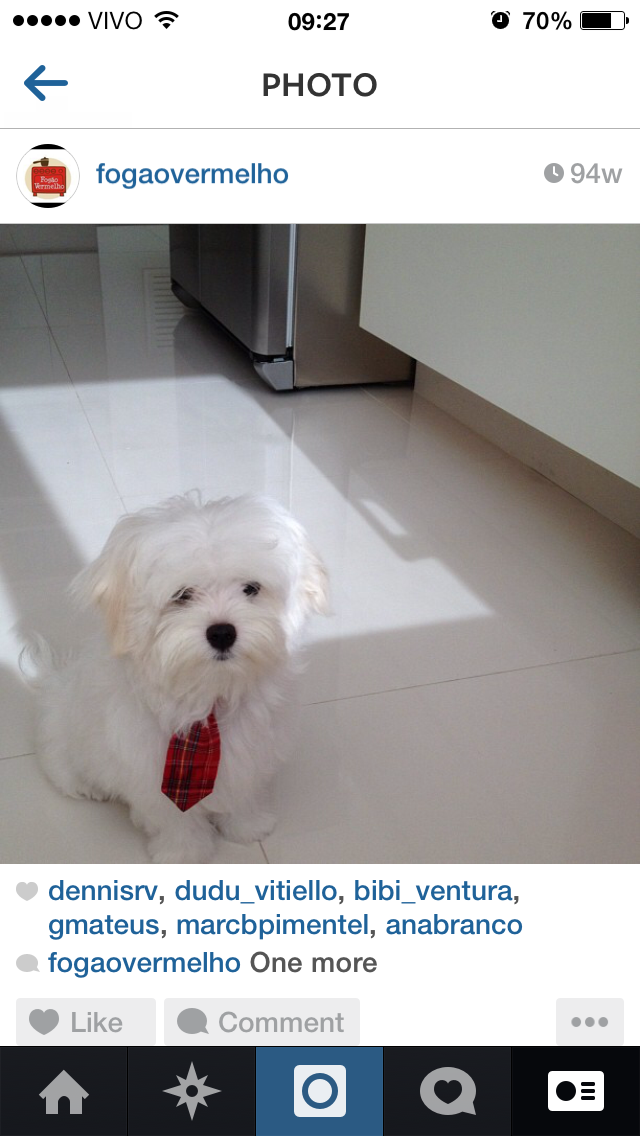This screenshot has height=1136, width=640.
Task: Open the profile card tab
Action: tap(575, 1091)
